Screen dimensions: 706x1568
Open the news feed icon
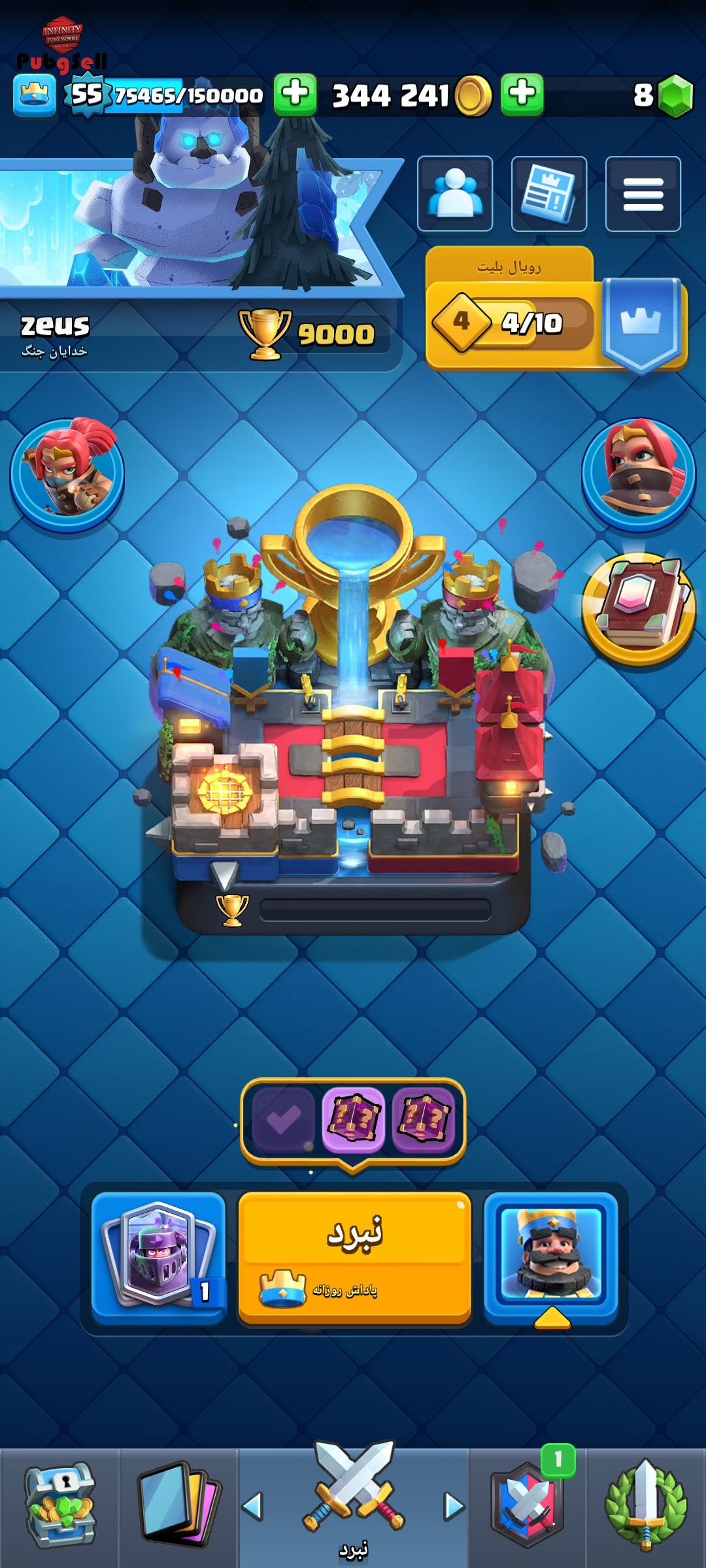pos(549,193)
